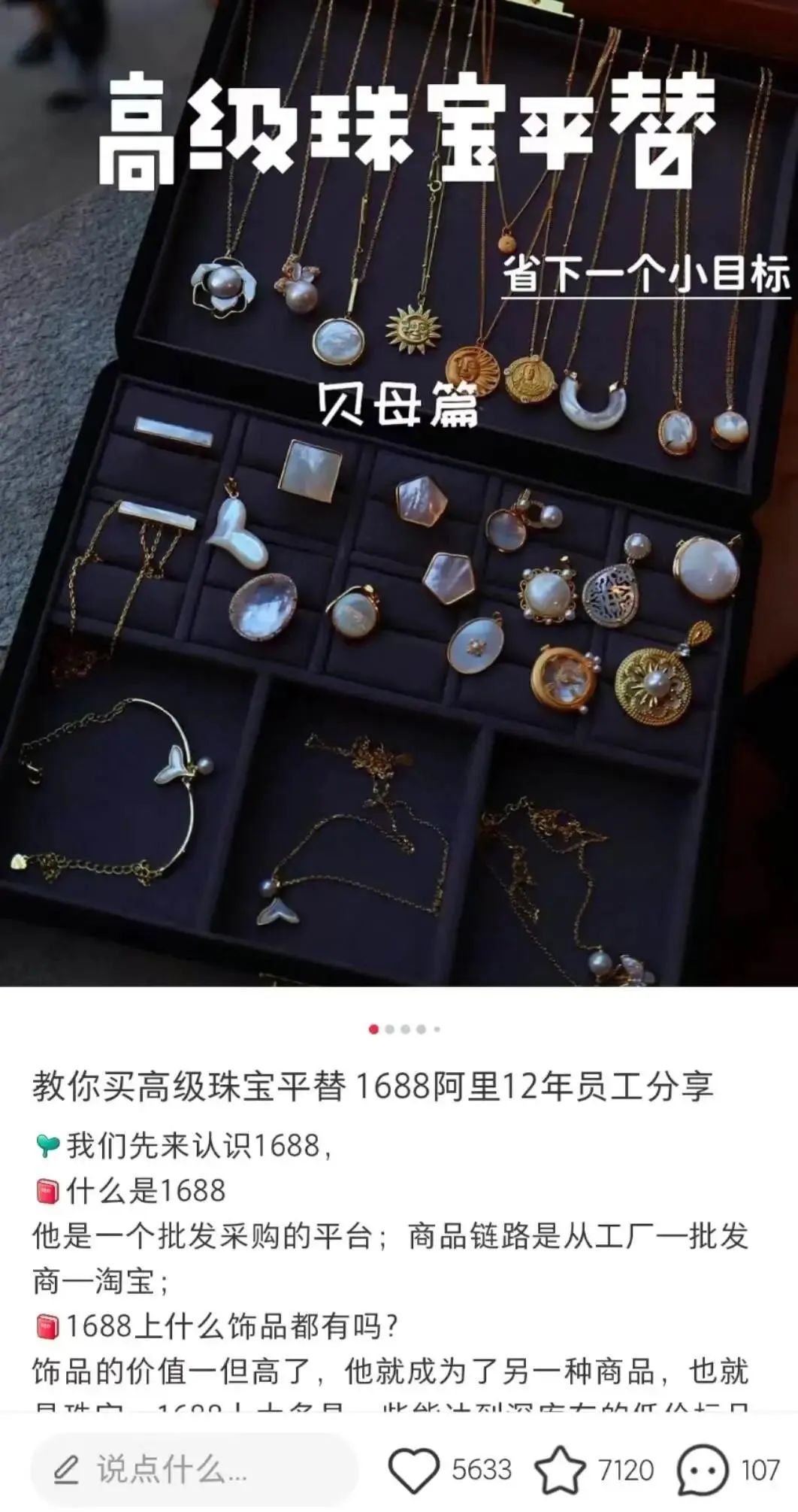Select the second carousel indicator dot
This screenshot has height=1512, width=798.
pyautogui.click(x=389, y=1029)
